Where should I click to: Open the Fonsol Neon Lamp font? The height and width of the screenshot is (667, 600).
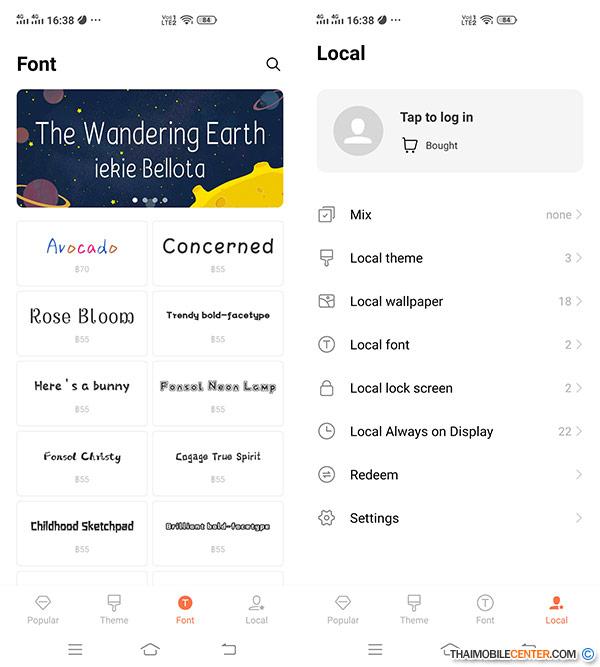(218, 393)
